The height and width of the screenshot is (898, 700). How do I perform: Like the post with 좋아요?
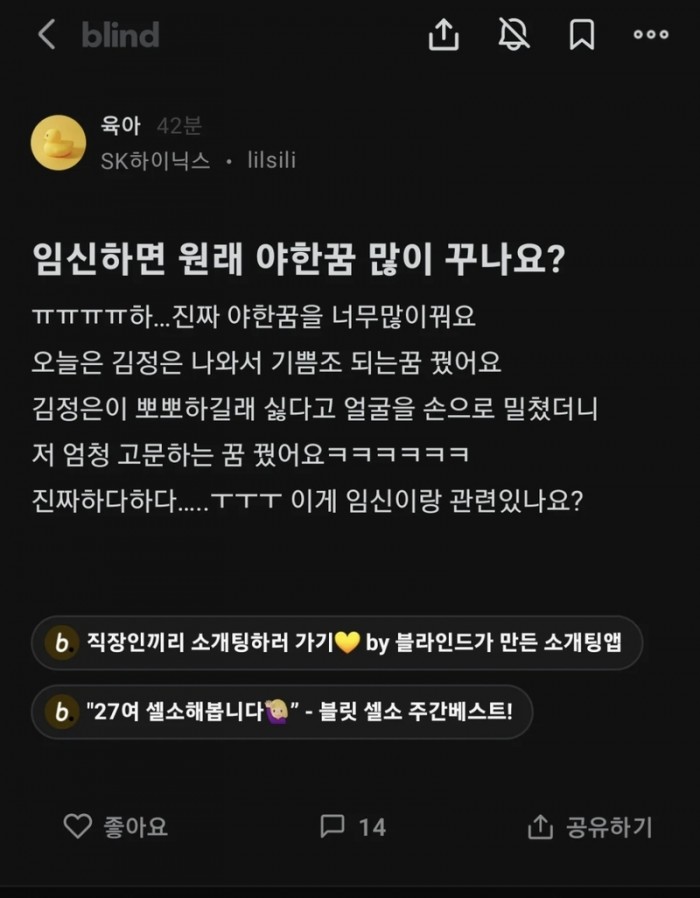pos(116,826)
